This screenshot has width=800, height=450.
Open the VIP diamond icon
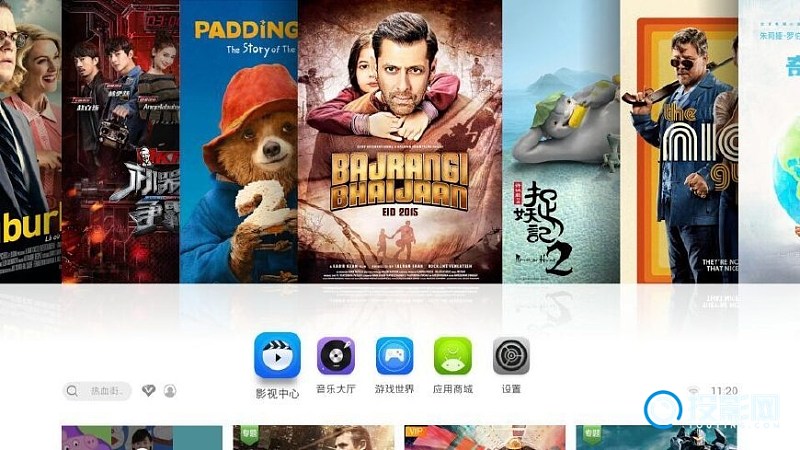pos(149,391)
